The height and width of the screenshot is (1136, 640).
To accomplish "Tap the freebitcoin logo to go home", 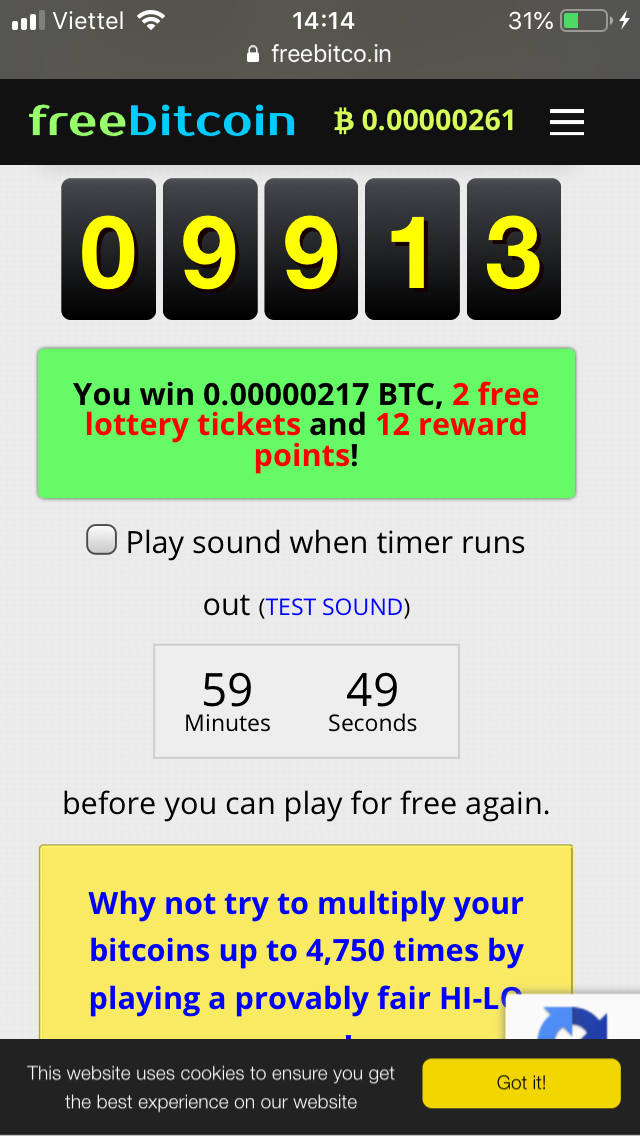I will tap(162, 122).
